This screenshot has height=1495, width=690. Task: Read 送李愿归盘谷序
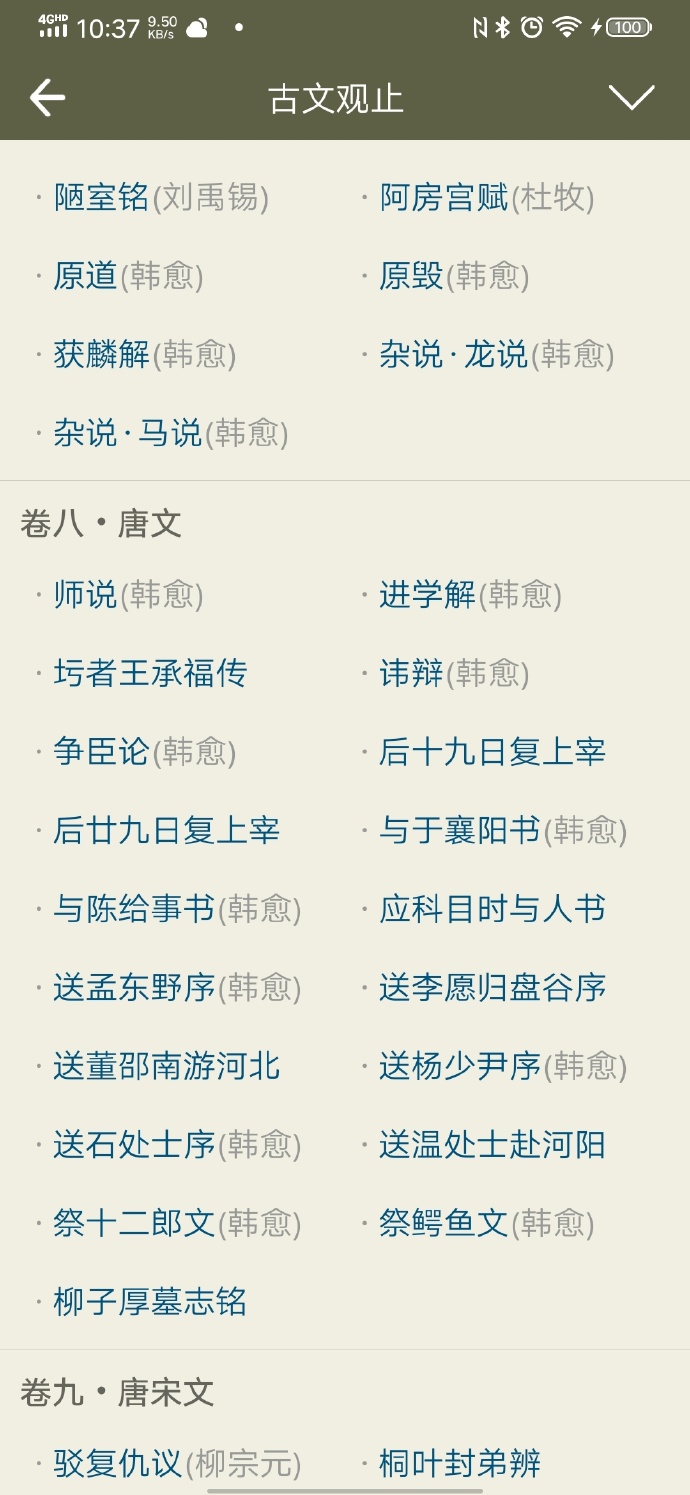(492, 988)
